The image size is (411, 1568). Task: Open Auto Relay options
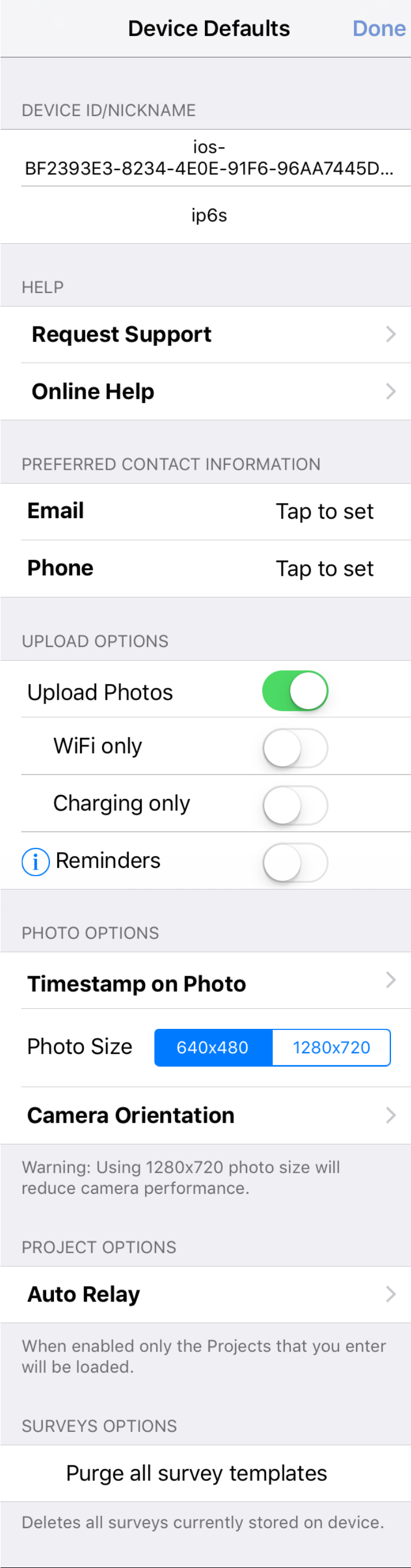tap(206, 1294)
